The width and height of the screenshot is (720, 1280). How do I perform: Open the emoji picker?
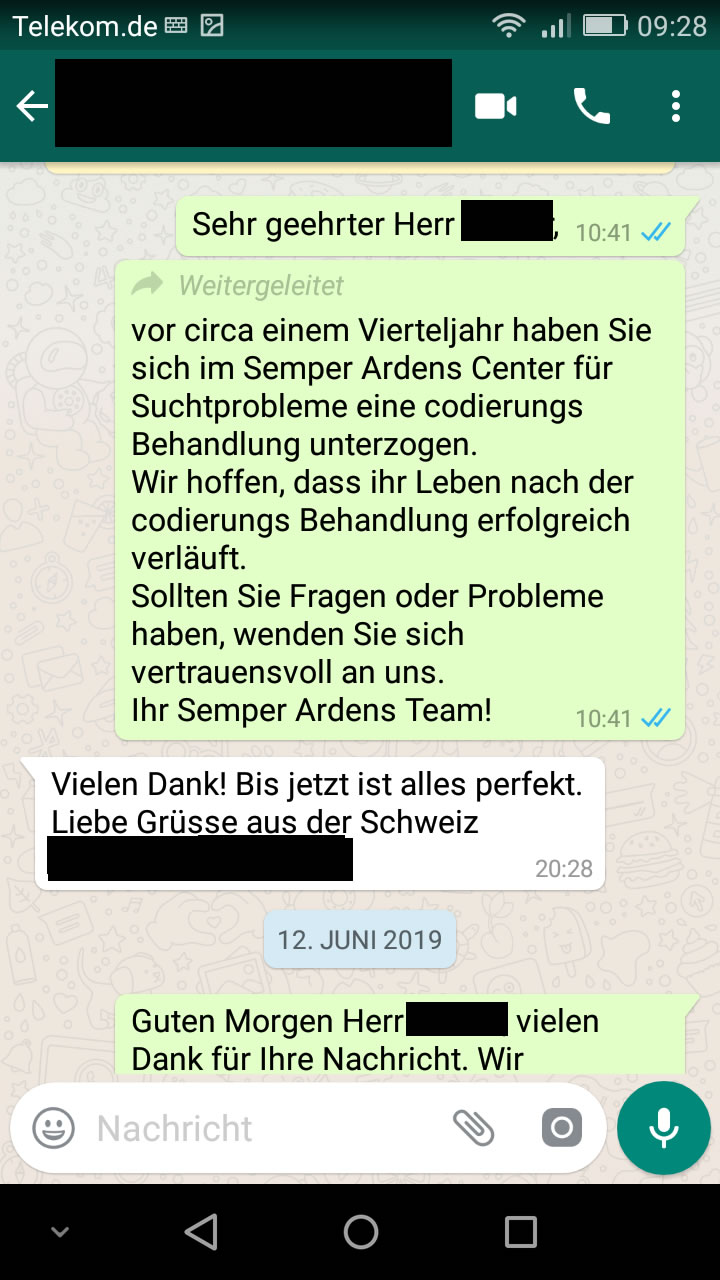tap(54, 1129)
